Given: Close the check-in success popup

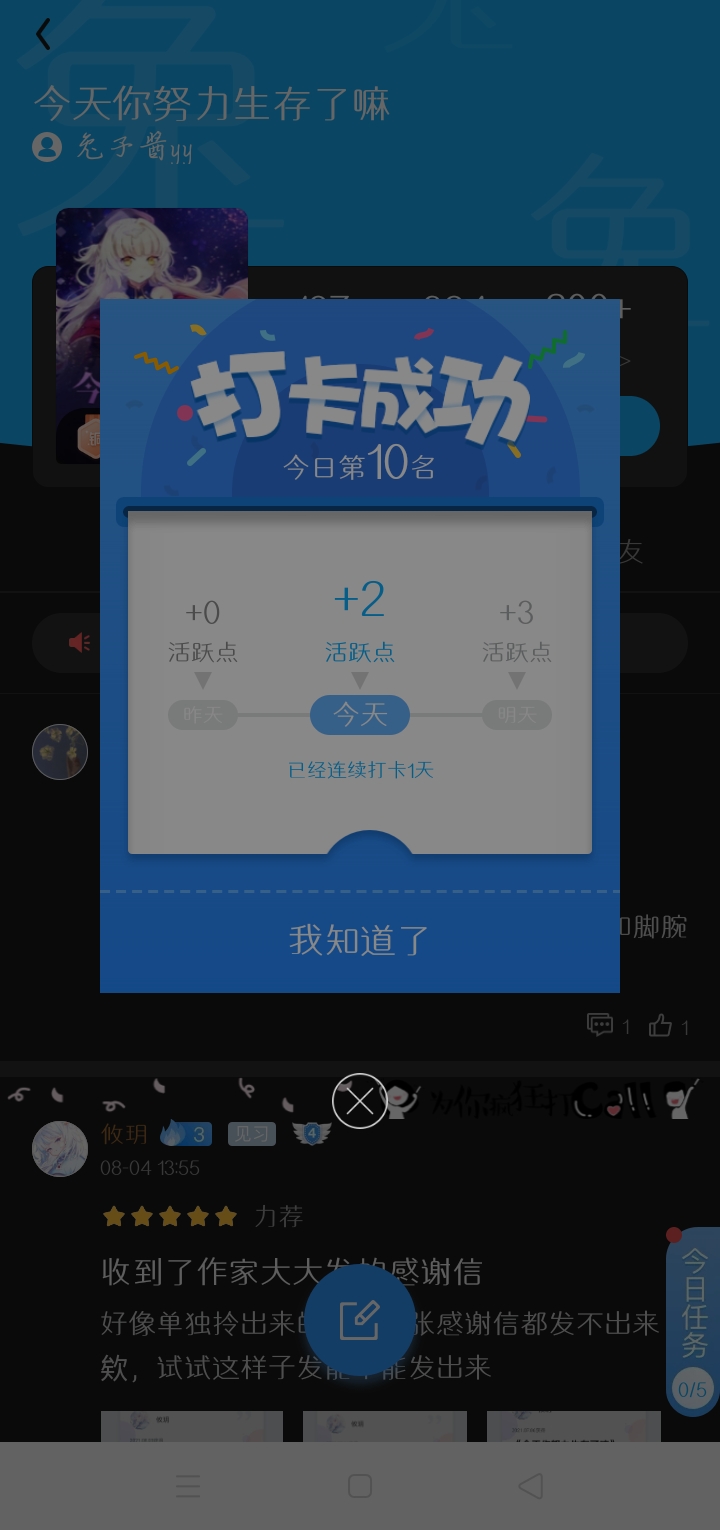Looking at the screenshot, I should click(359, 1101).
